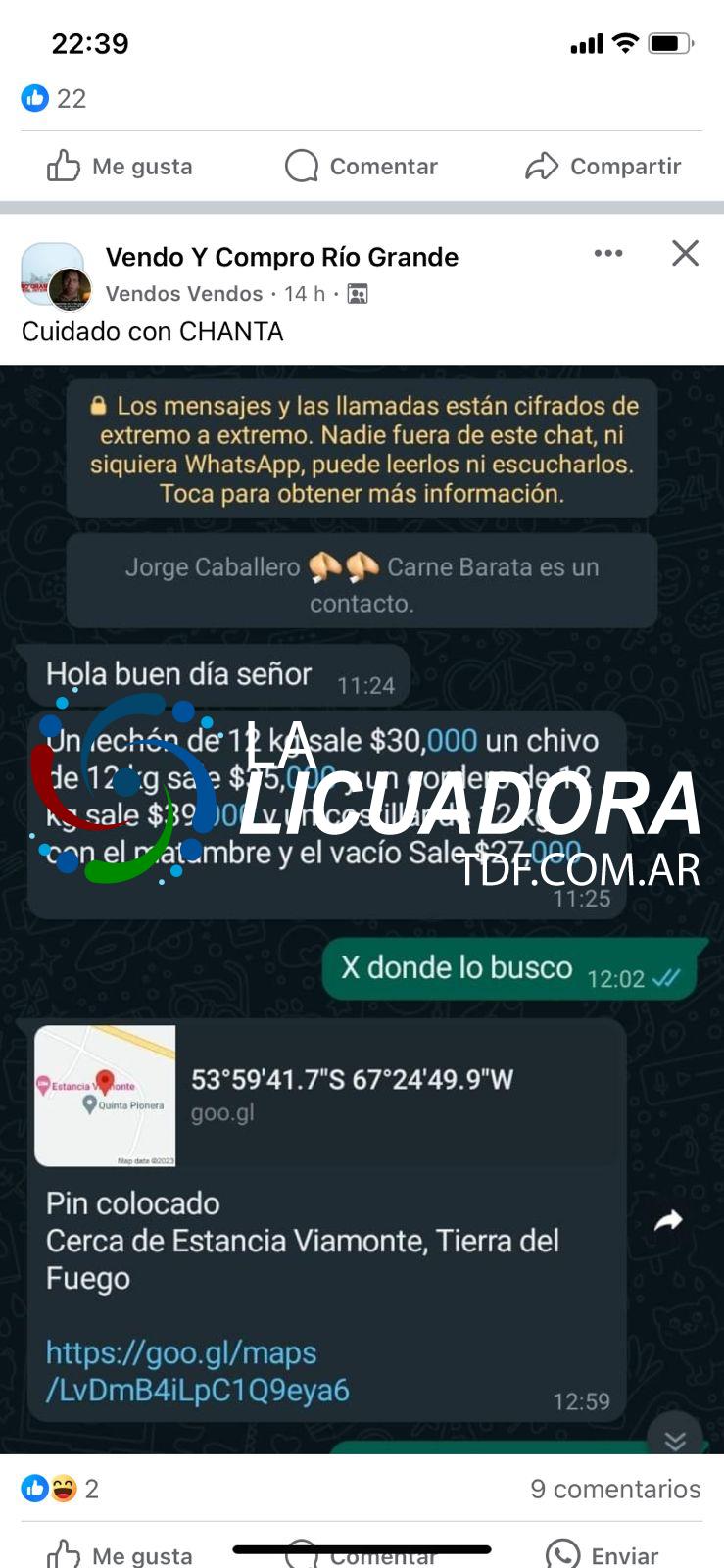Send the post via Enviar
The width and height of the screenshot is (724, 1568).
[x=603, y=1553]
